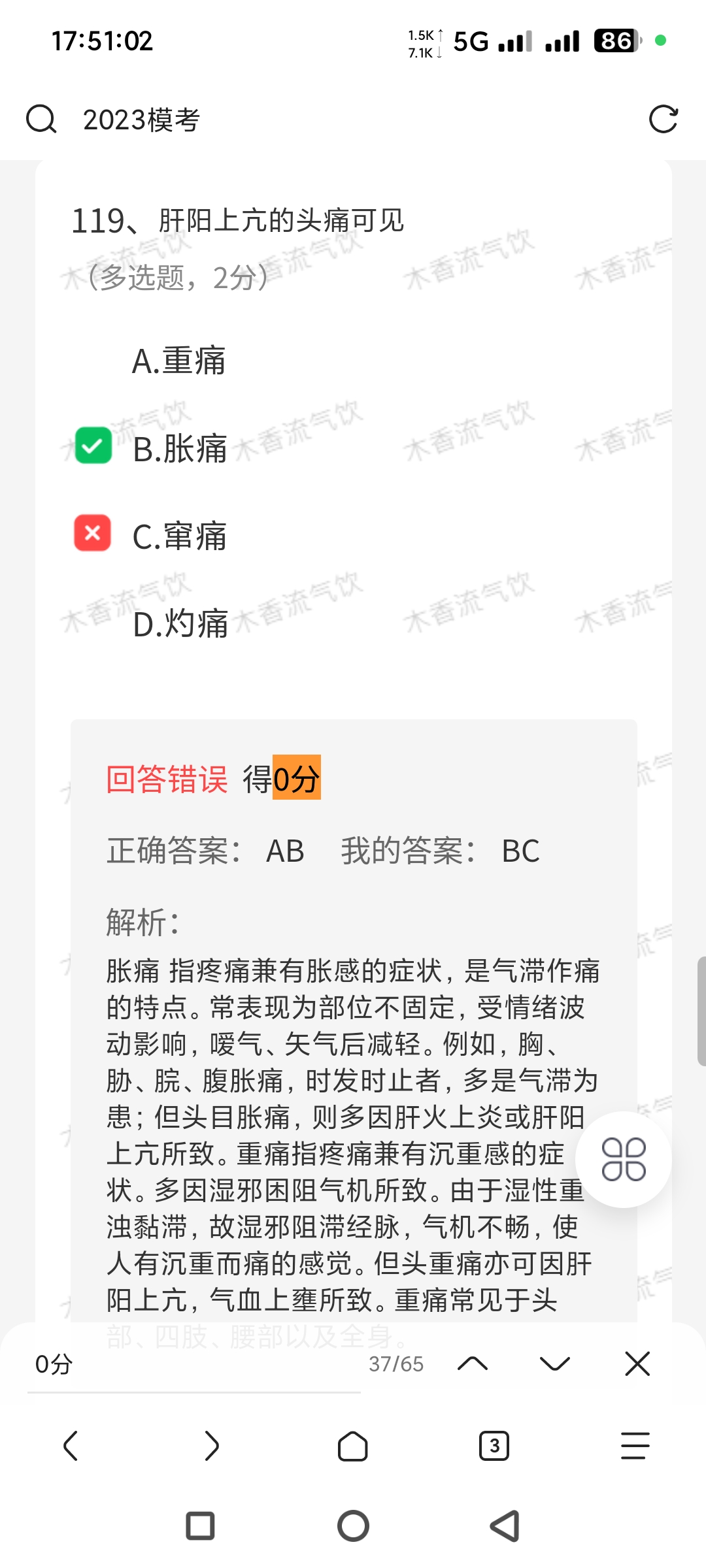Image resolution: width=706 pixels, height=1568 pixels.
Task: Select option A.重痛
Action: (x=178, y=361)
